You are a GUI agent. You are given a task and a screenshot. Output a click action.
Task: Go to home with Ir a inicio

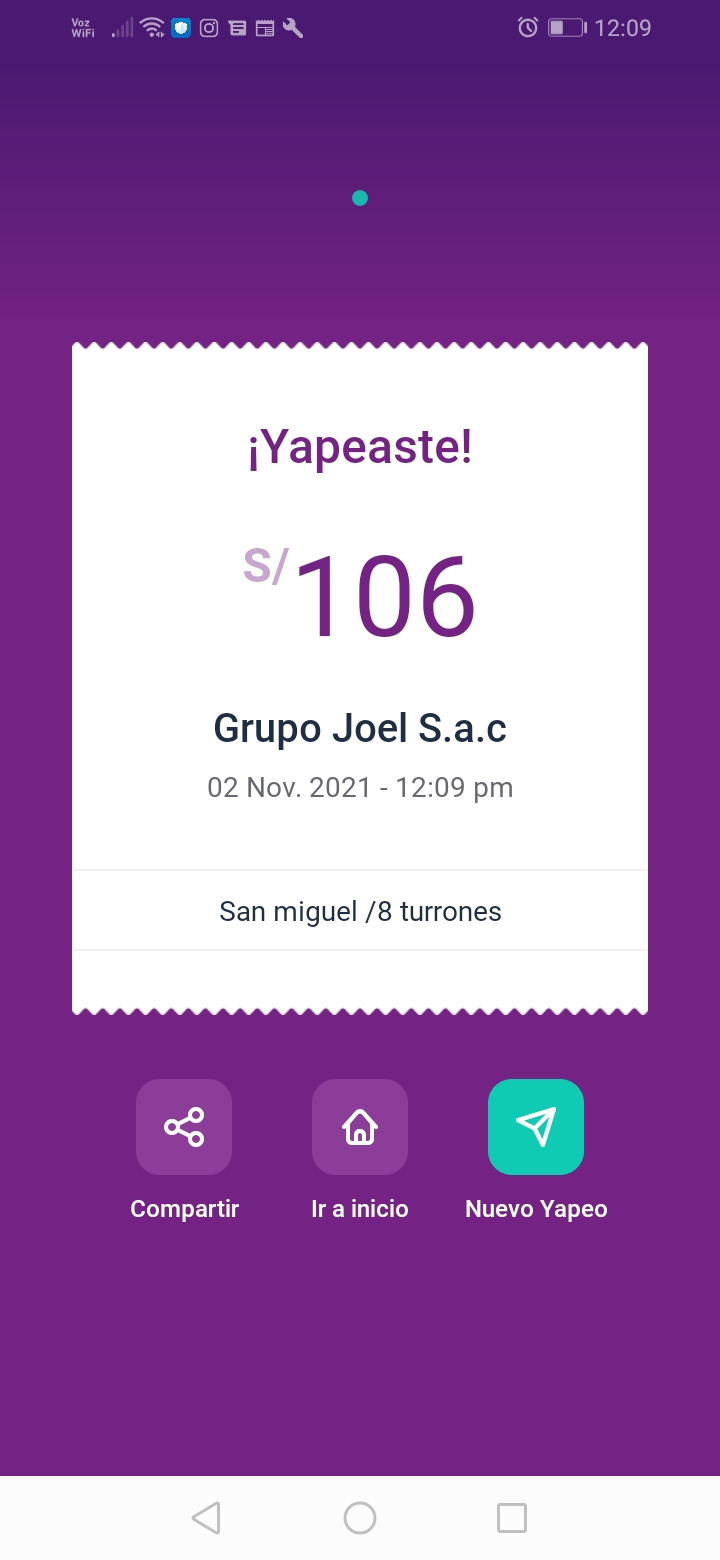coord(360,1127)
